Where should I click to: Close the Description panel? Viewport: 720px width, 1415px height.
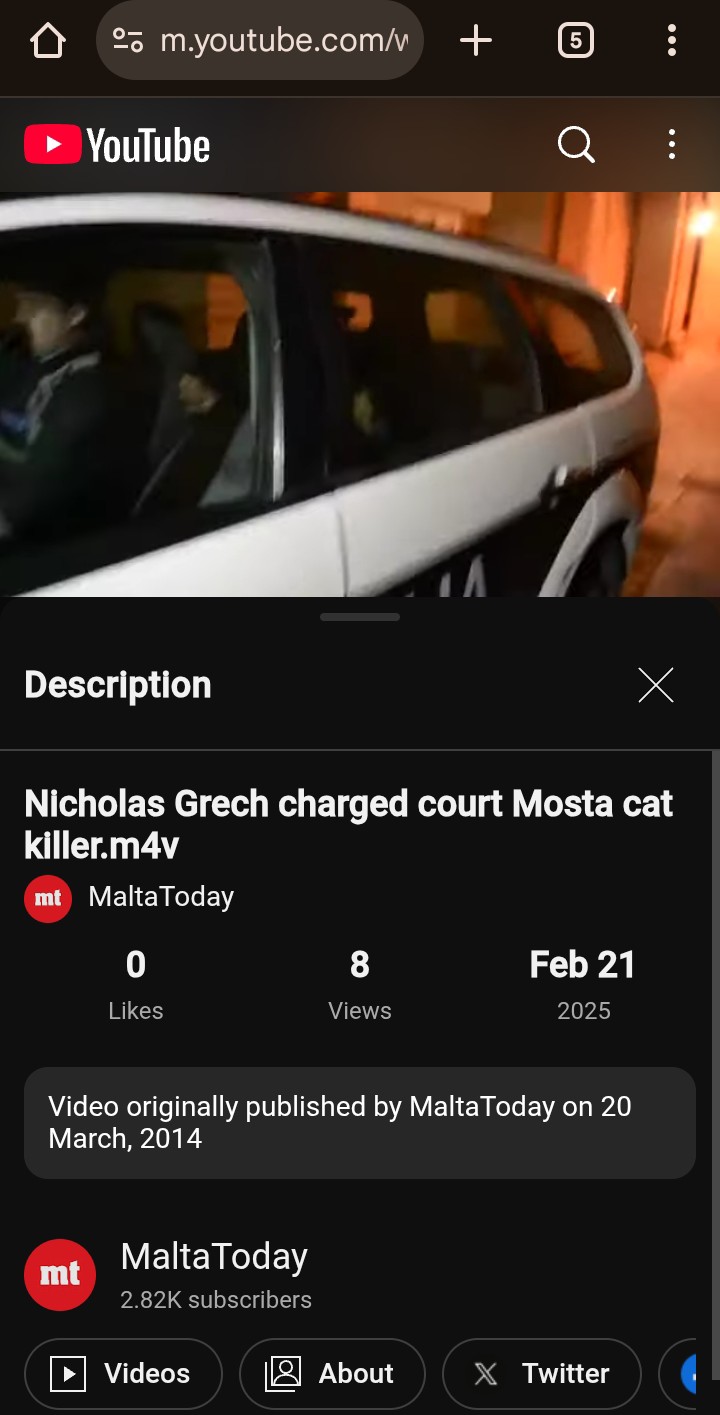point(656,685)
